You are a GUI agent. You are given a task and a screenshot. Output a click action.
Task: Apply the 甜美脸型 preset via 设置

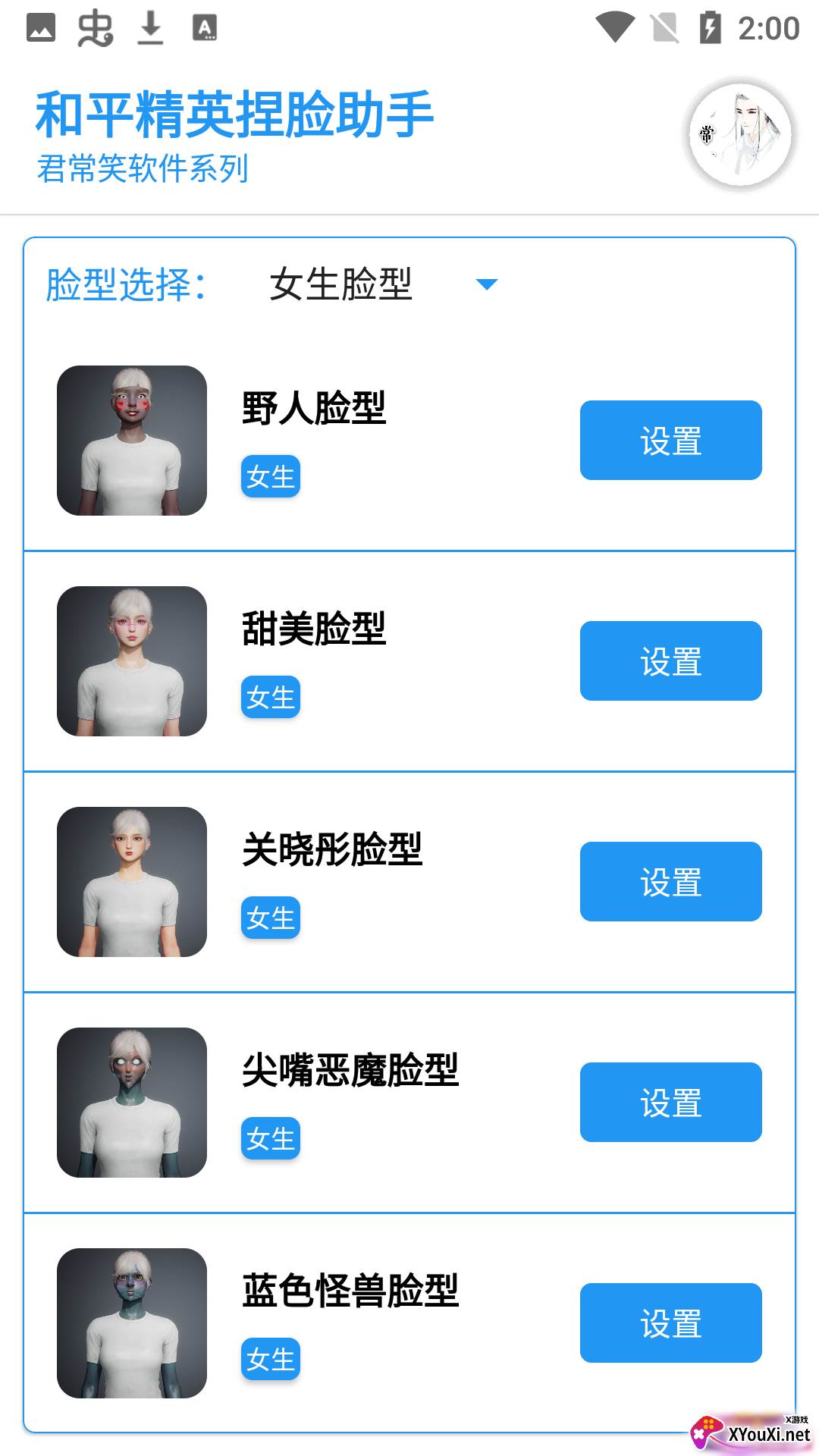670,661
